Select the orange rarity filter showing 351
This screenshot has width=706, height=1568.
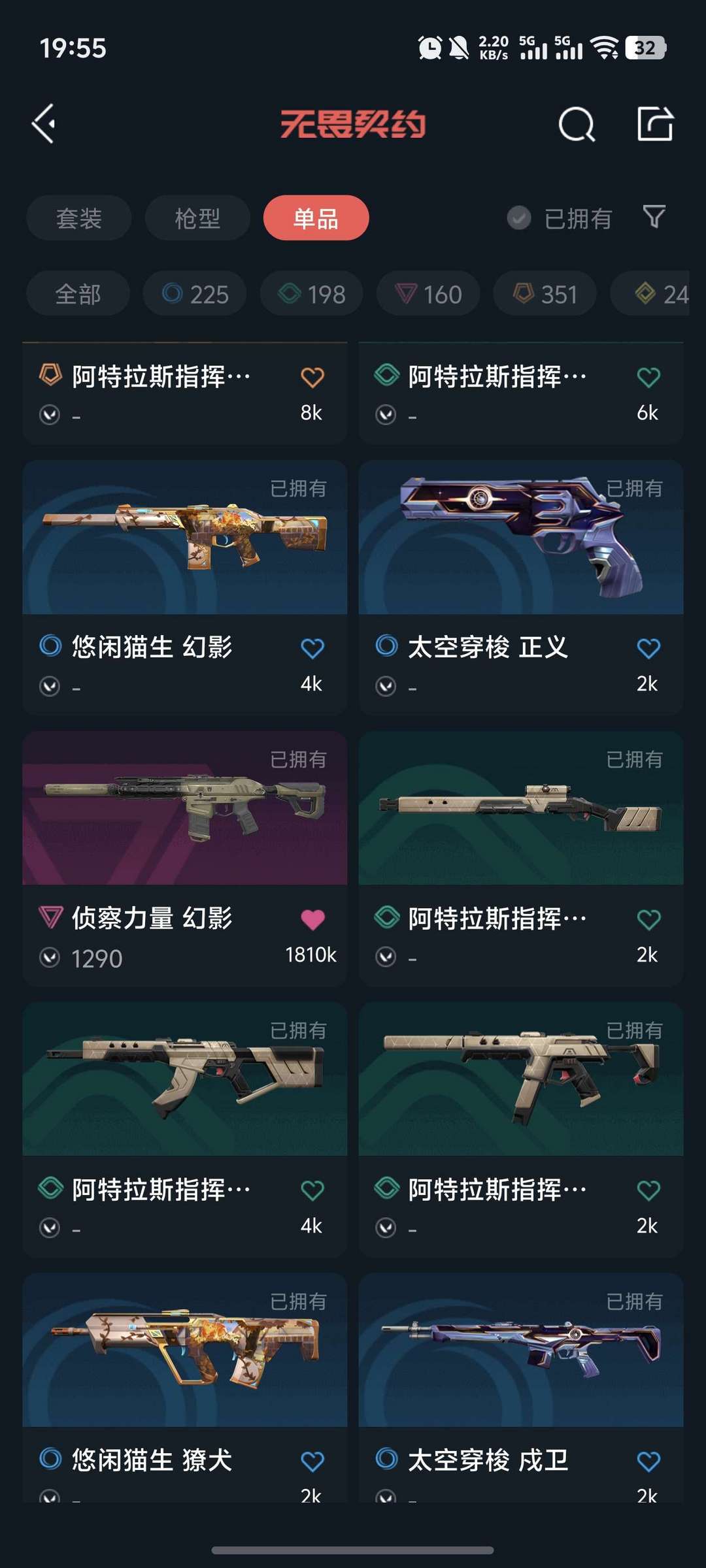[545, 293]
